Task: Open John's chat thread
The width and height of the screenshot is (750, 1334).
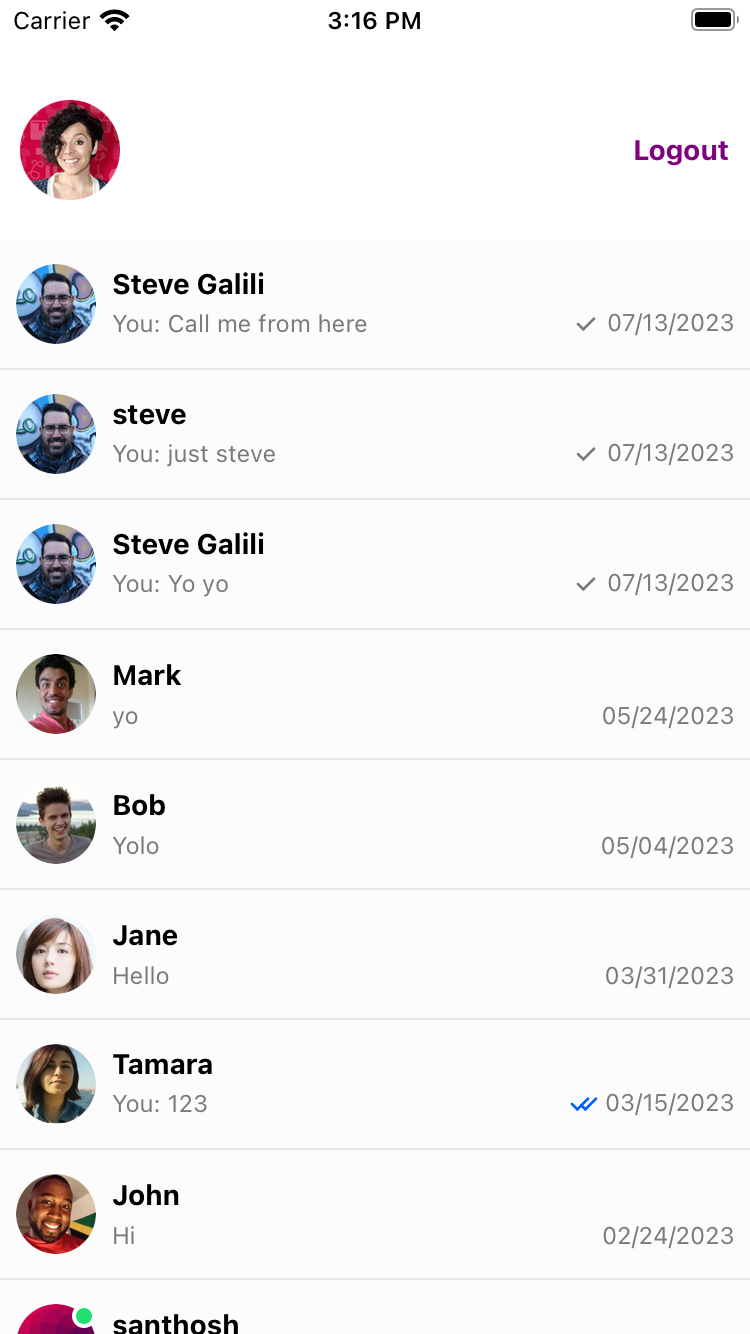Action: pos(375,1214)
